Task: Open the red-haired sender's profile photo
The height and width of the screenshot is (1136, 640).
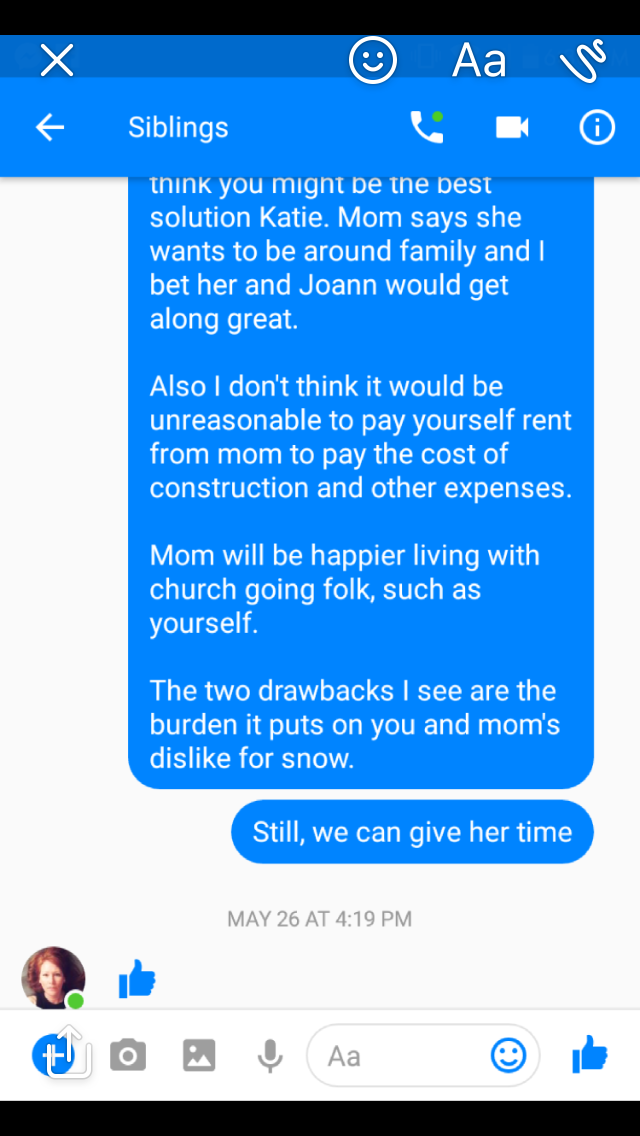Action: click(53, 977)
